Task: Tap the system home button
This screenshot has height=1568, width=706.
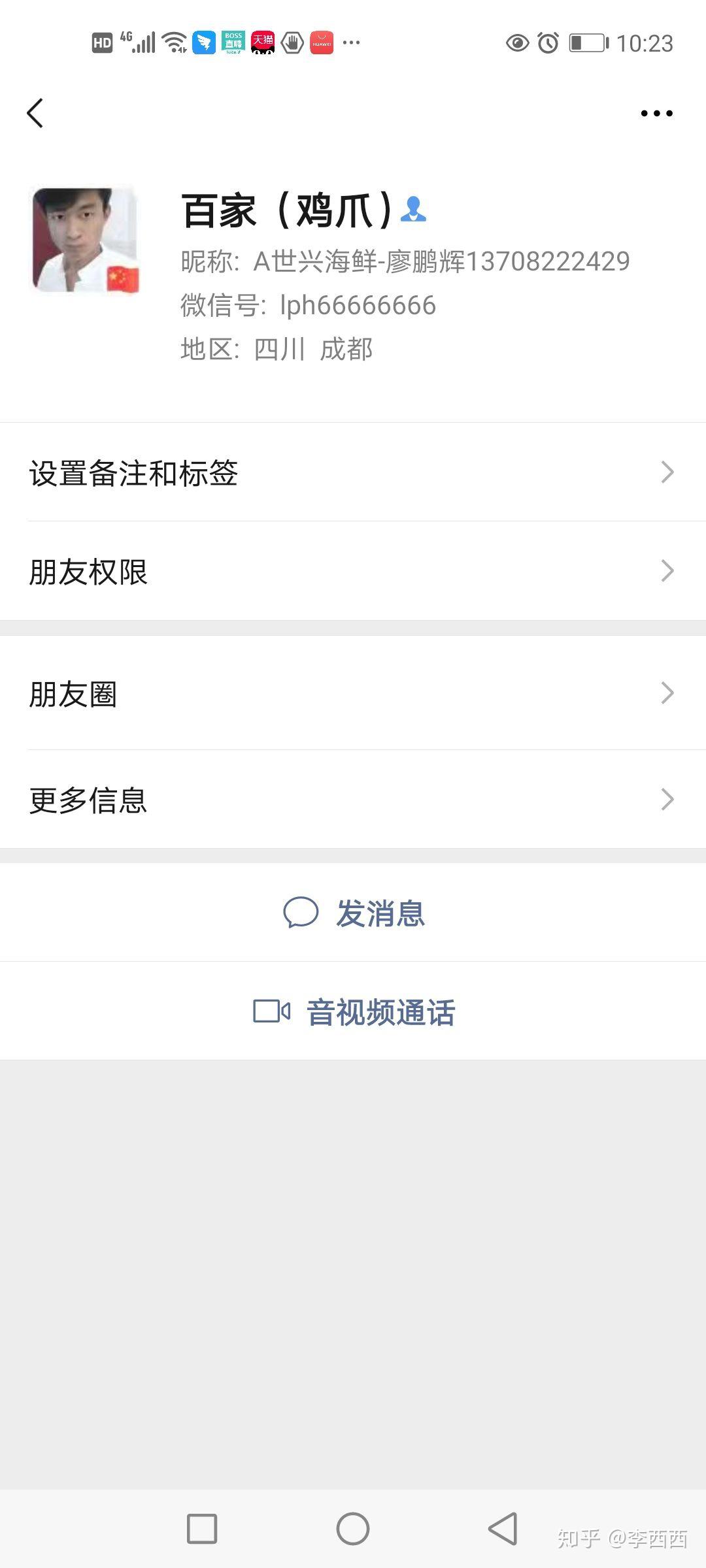Action: click(353, 1529)
